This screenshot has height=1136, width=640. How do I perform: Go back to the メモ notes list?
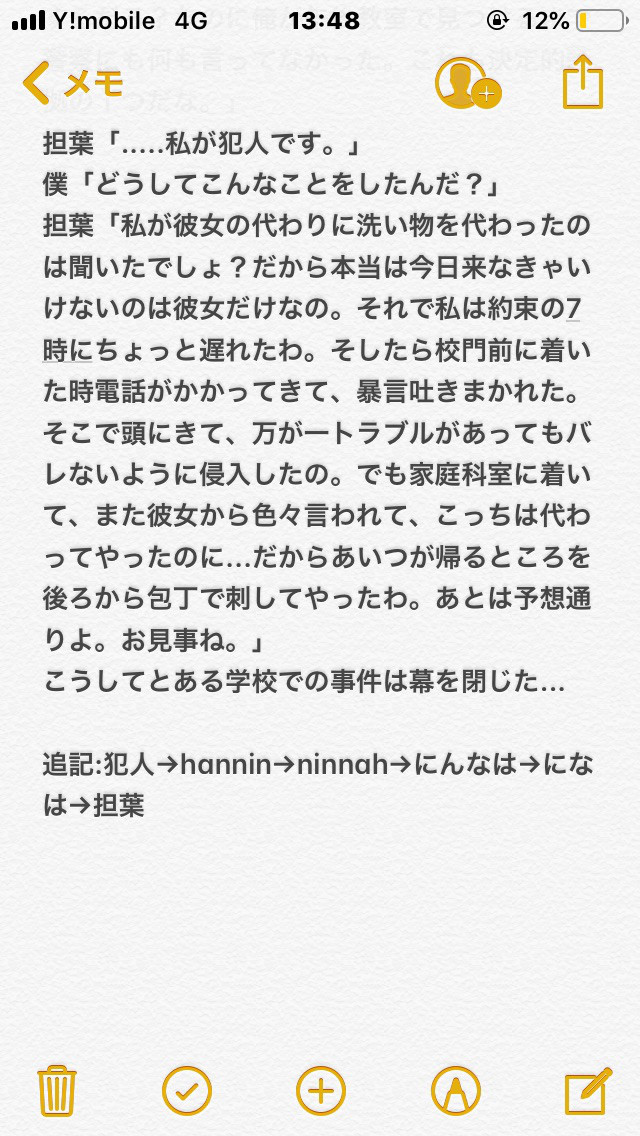click(x=72, y=83)
